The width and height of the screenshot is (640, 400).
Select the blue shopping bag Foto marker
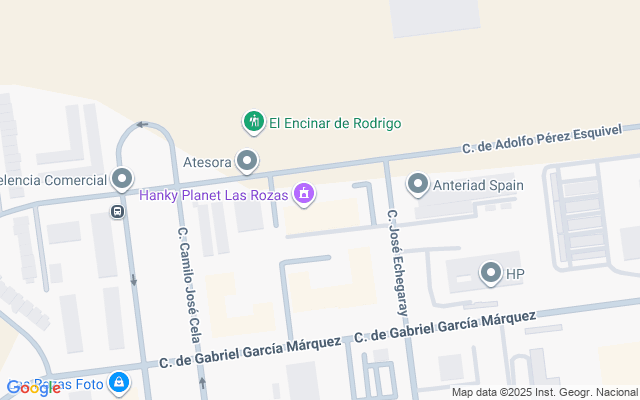[x=119, y=383]
